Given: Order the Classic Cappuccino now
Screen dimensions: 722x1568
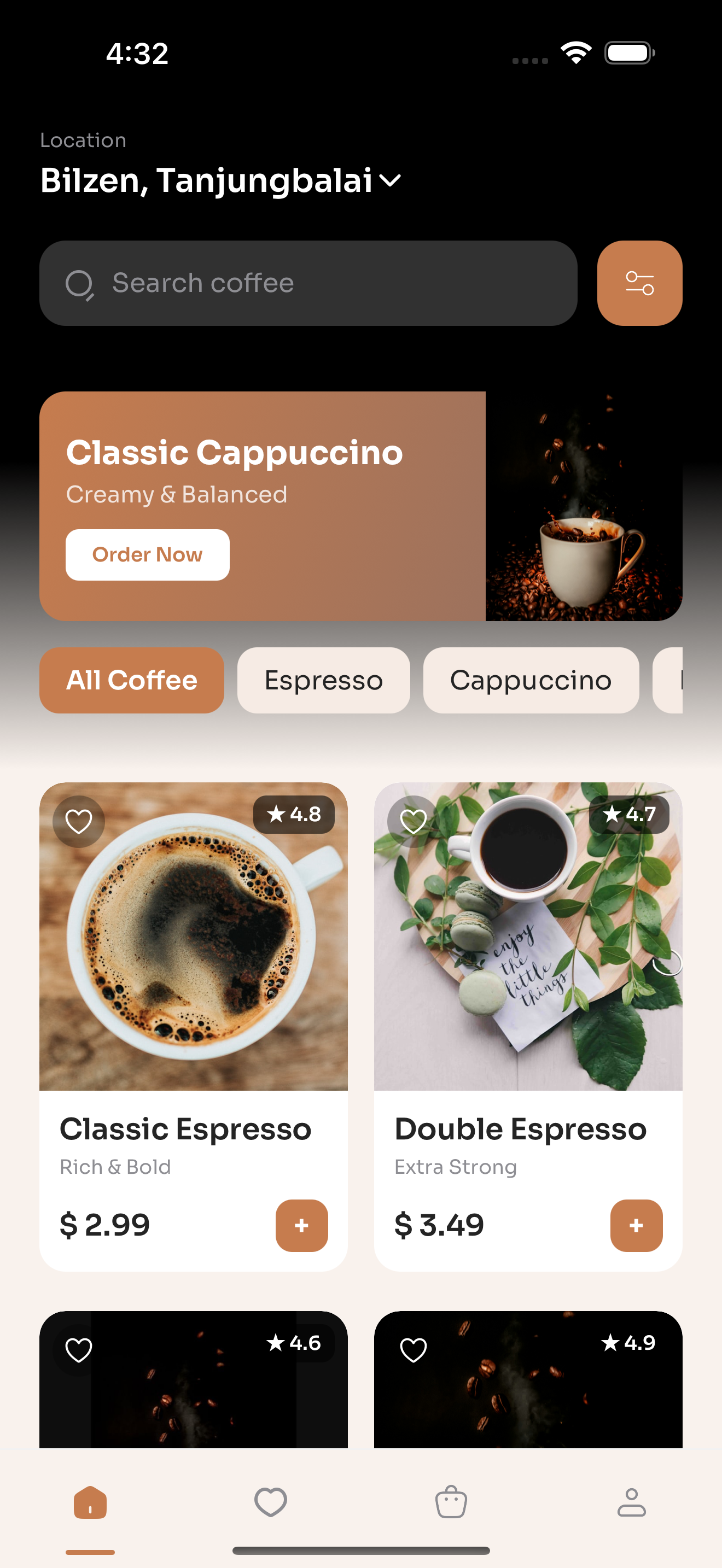Looking at the screenshot, I should [x=147, y=554].
